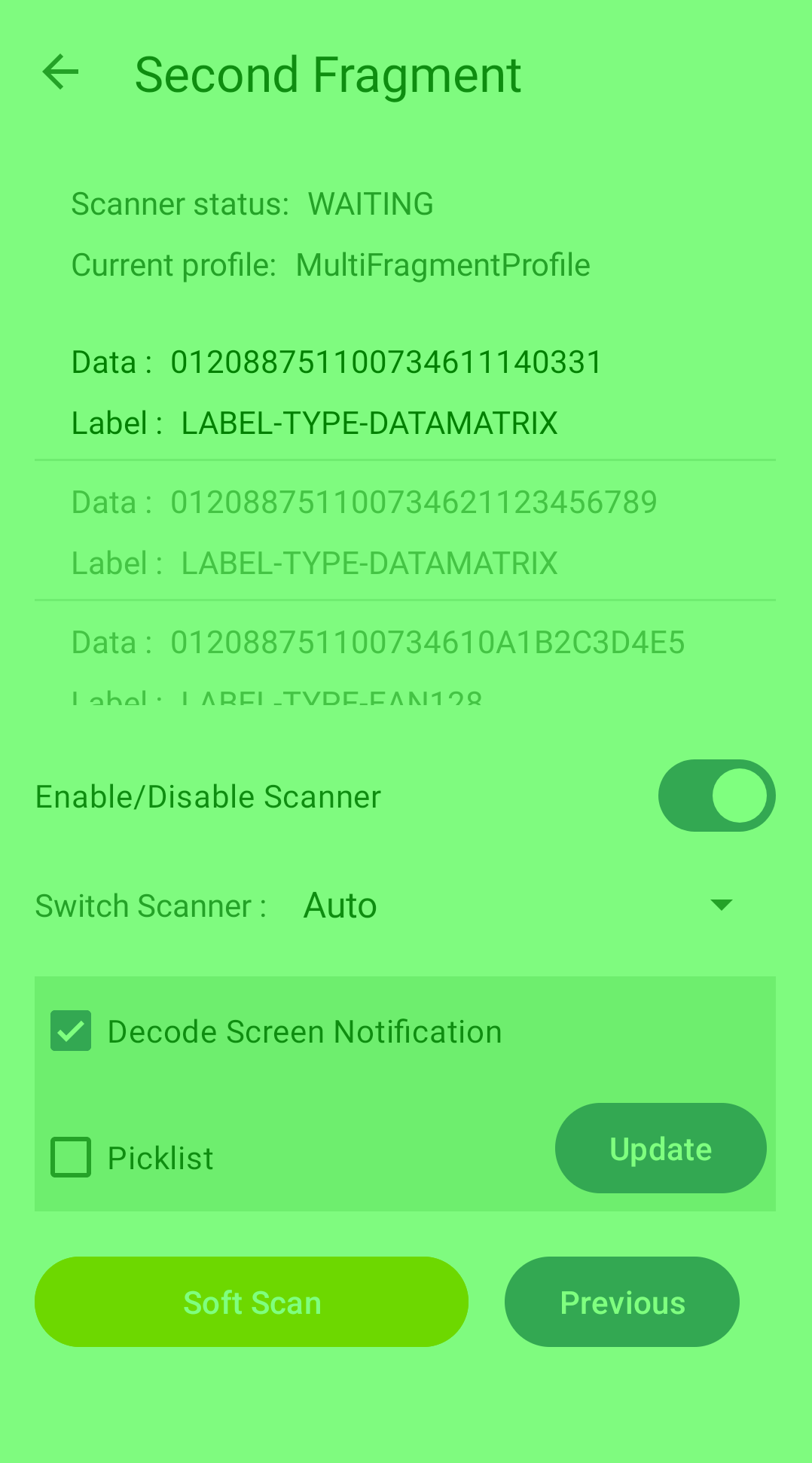Uncheck Decode Screen Notification

(x=71, y=1031)
